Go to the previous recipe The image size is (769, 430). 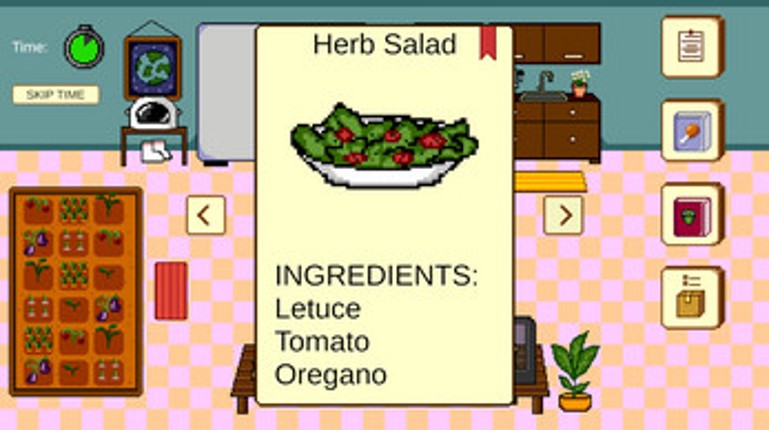click(x=206, y=215)
